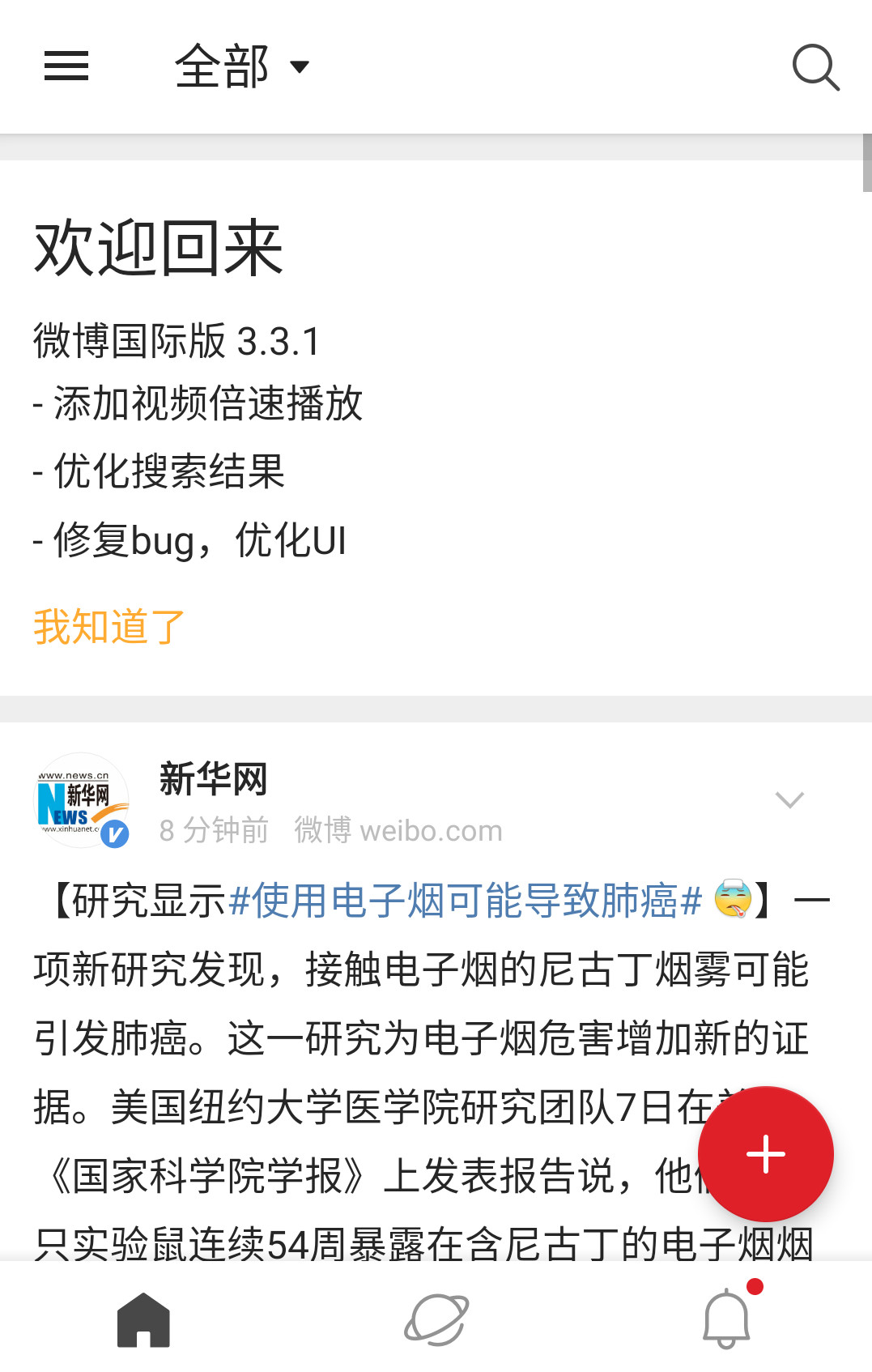Open the hamburger navigation menu
Image resolution: width=872 pixels, height=1372 pixels.
[x=65, y=67]
